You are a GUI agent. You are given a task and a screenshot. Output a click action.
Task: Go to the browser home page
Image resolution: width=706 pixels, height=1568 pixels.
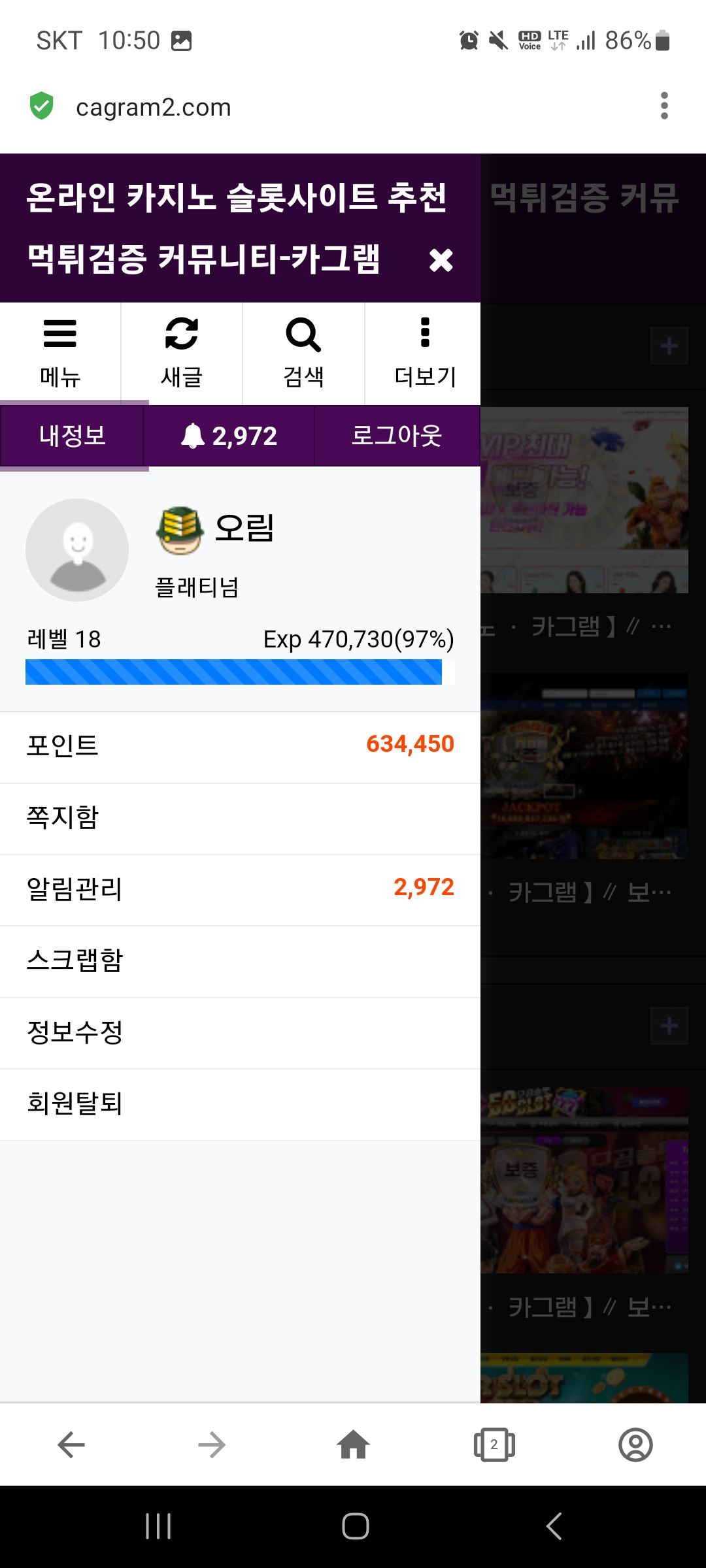(x=353, y=1445)
